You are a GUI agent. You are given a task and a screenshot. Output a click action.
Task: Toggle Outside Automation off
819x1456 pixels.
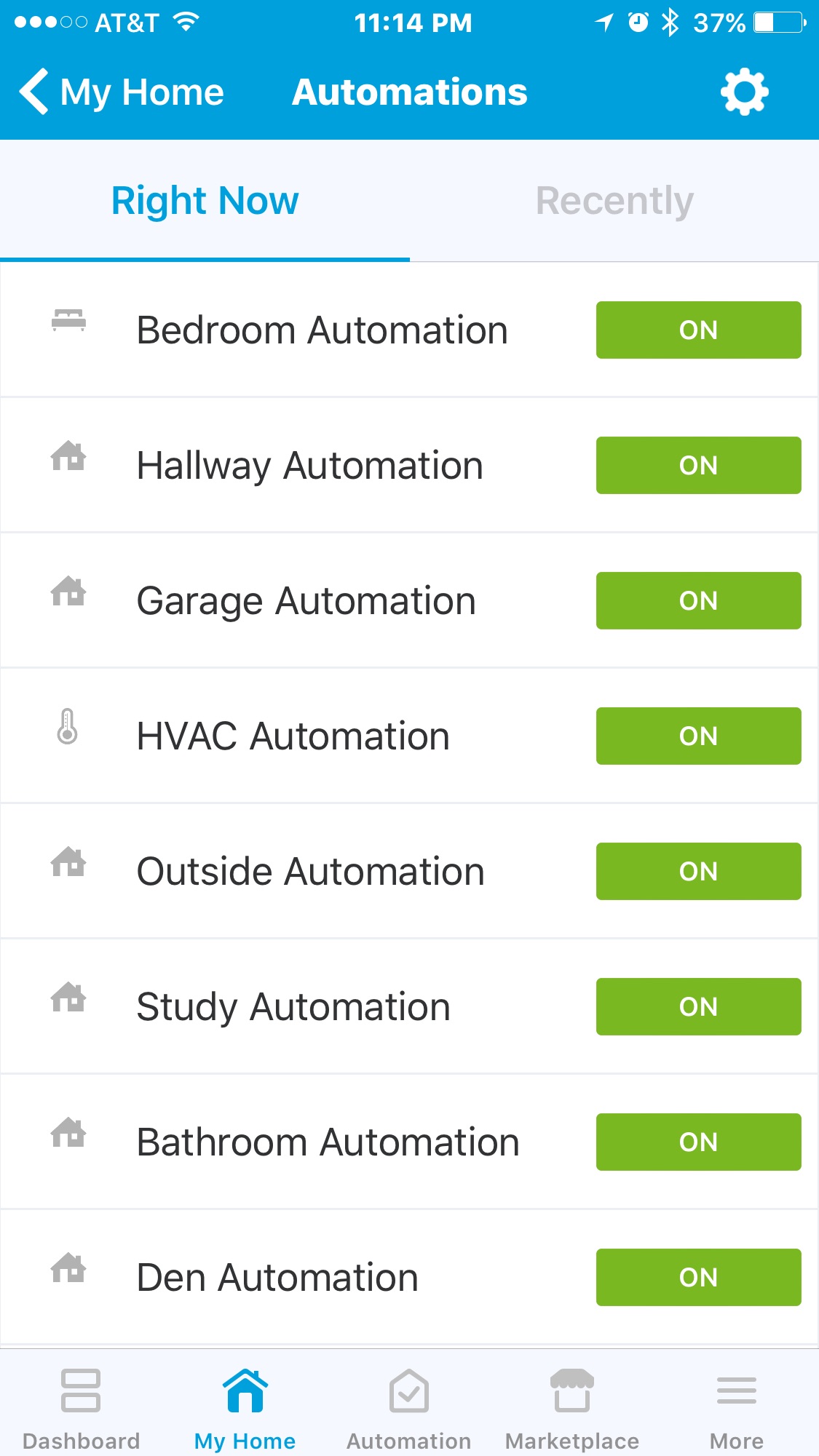698,872
